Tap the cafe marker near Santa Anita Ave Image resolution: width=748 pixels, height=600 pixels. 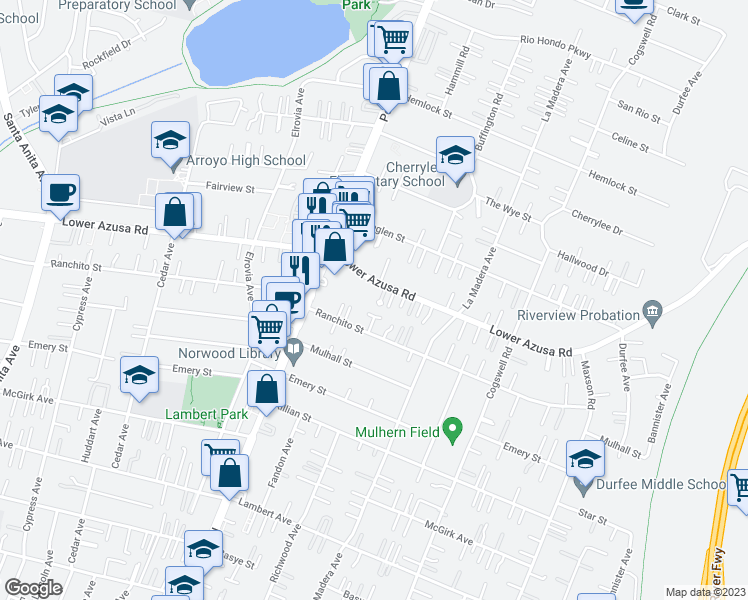pyautogui.click(x=60, y=192)
